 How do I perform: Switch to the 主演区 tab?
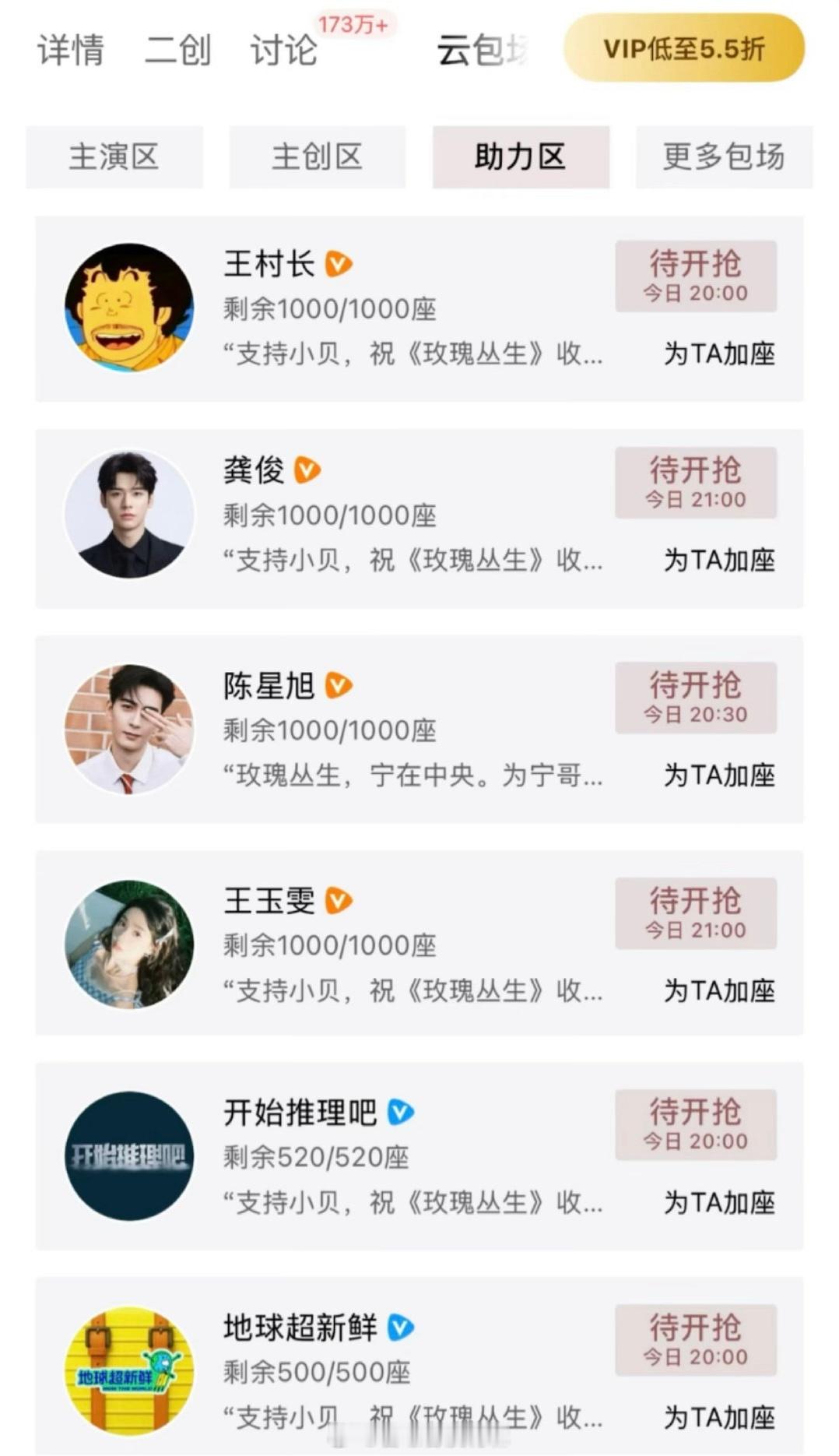(114, 157)
